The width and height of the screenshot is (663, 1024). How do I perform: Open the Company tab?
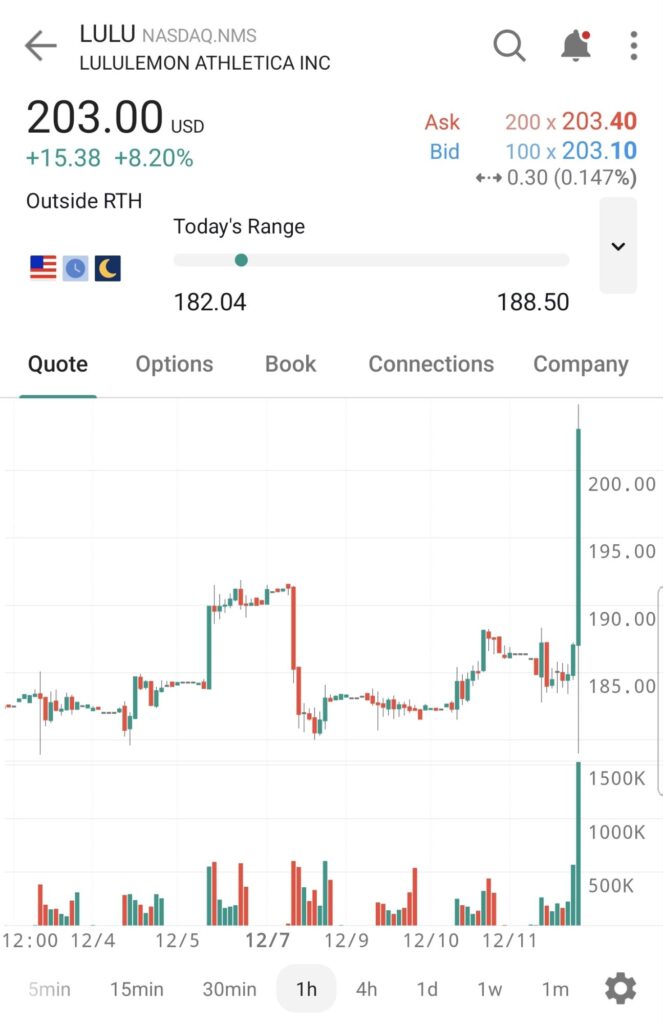[580, 364]
